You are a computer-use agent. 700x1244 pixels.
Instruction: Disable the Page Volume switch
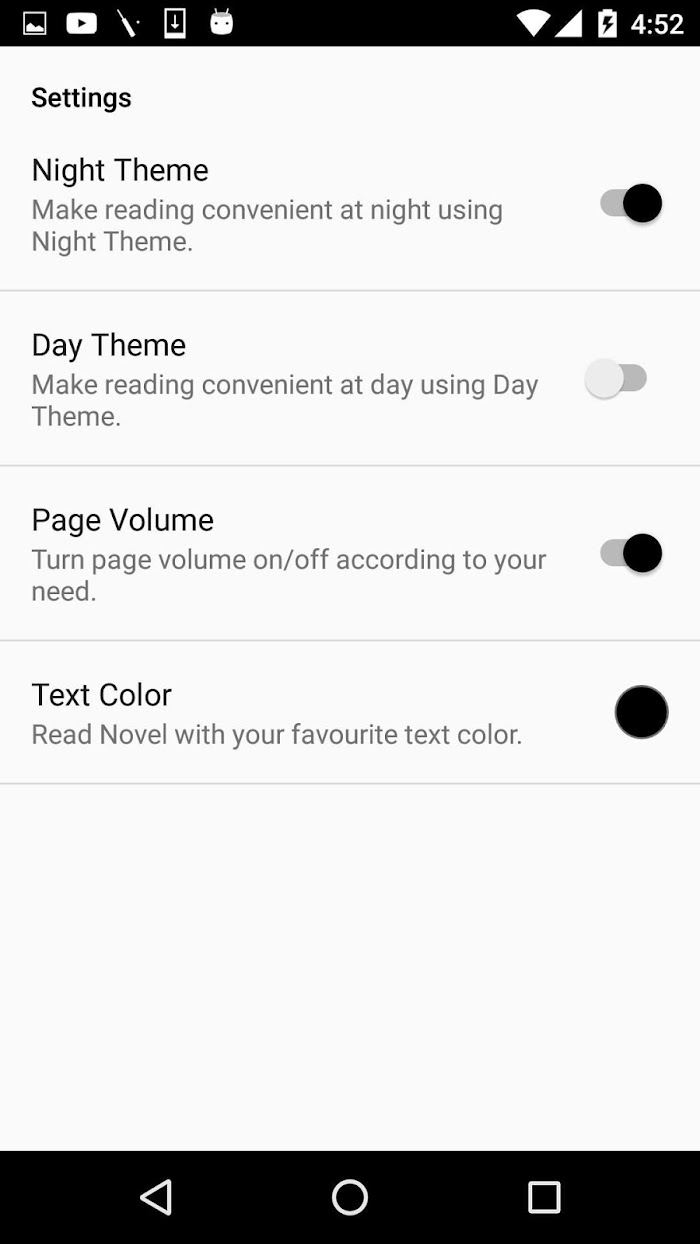tap(631, 554)
